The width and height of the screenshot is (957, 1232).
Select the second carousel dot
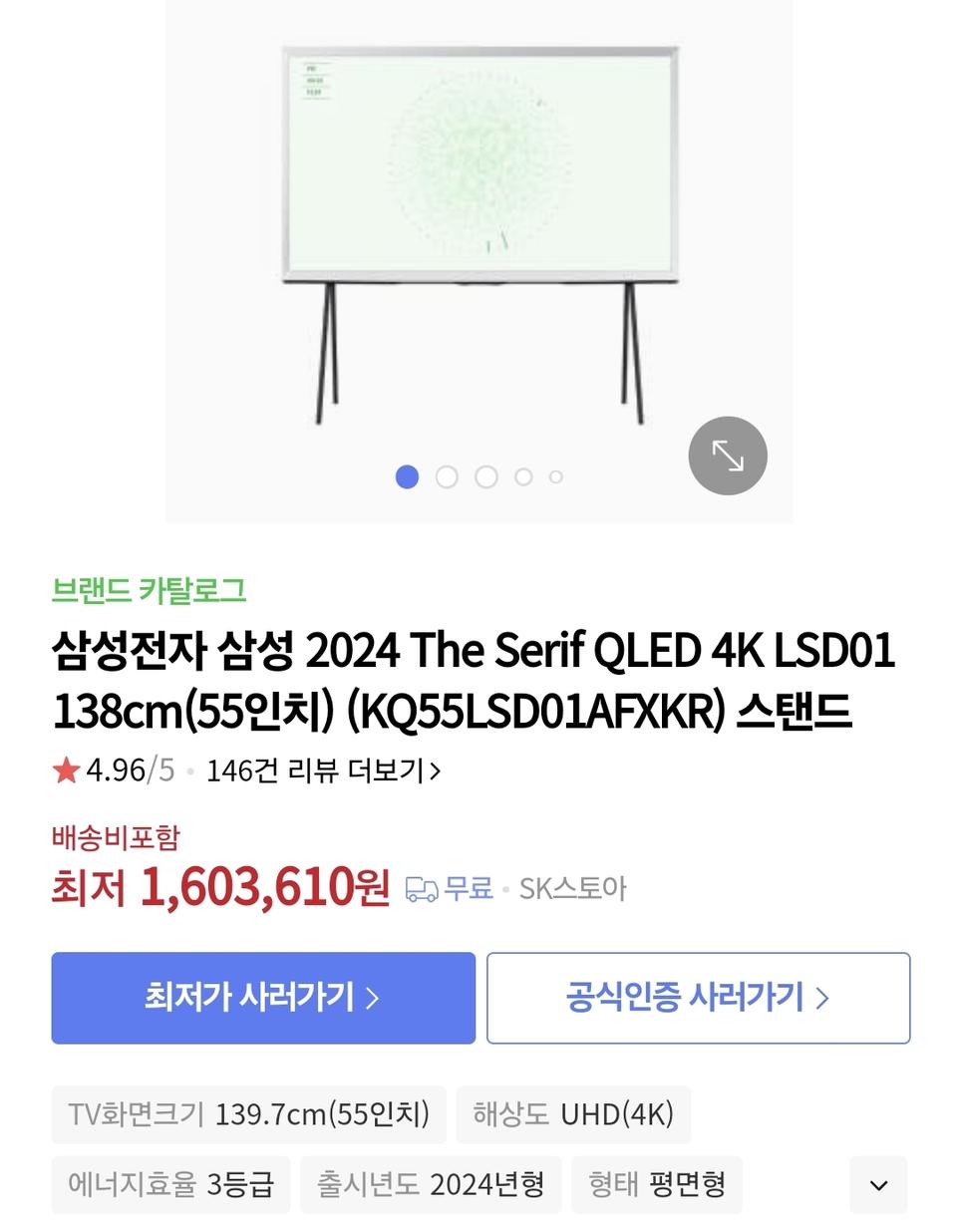pyautogui.click(x=446, y=477)
